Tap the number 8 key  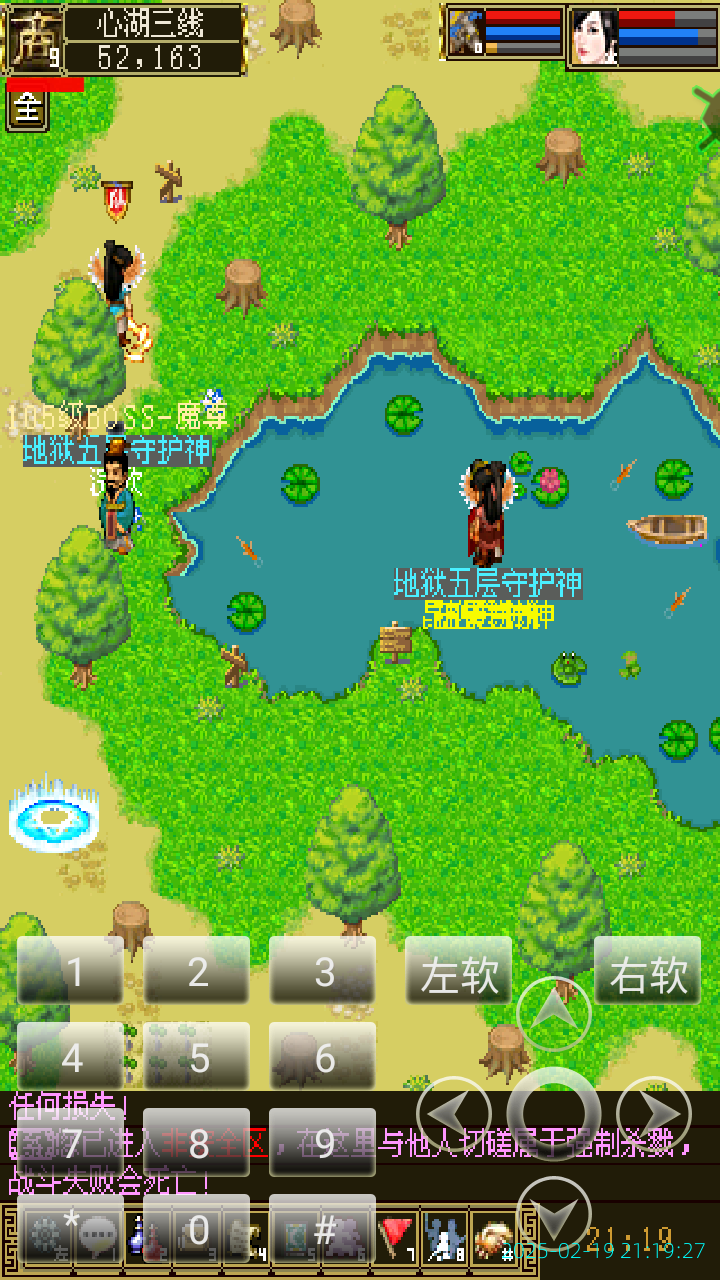[197, 1142]
